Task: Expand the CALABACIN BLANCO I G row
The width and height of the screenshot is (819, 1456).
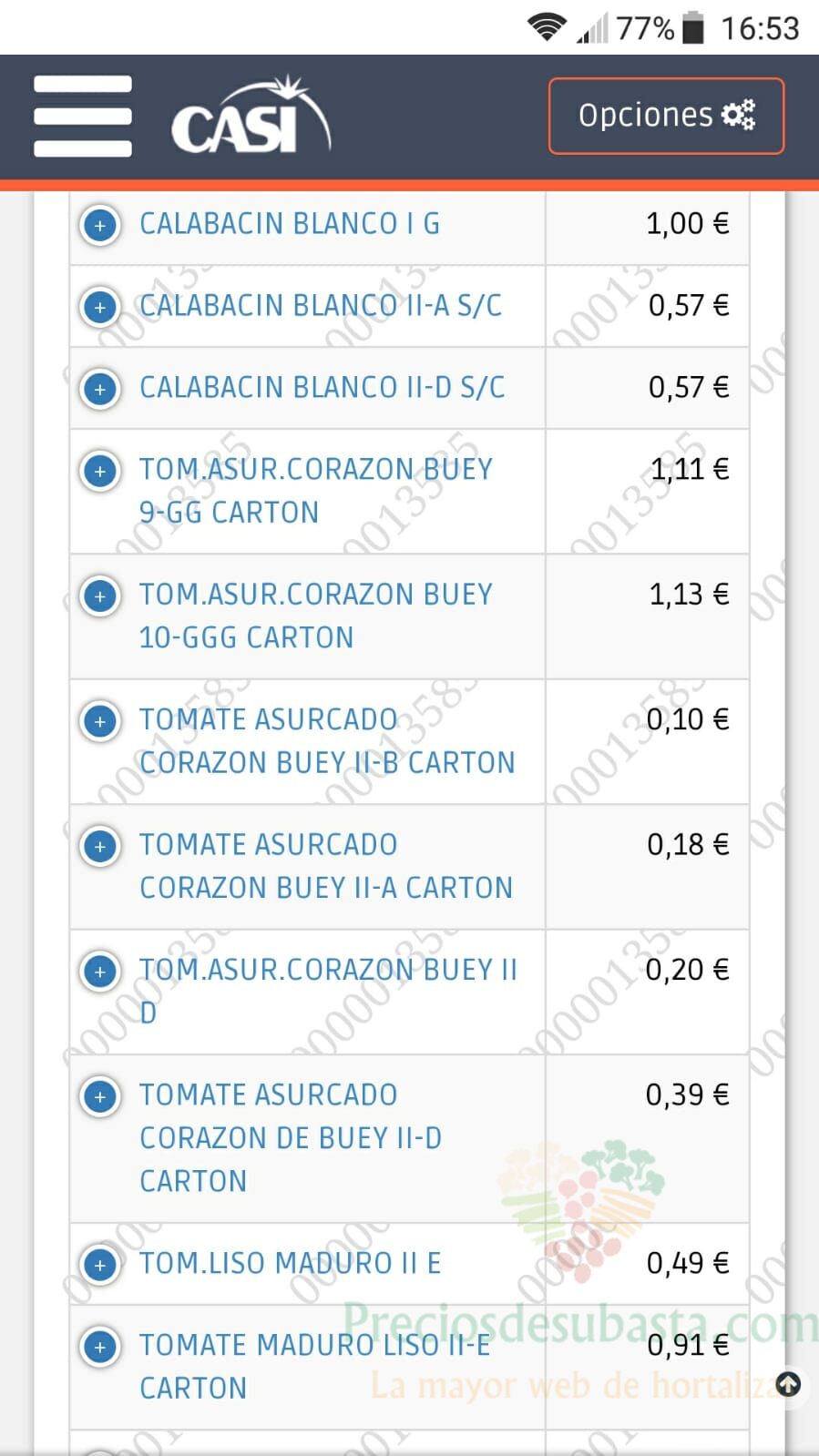Action: click(x=100, y=225)
